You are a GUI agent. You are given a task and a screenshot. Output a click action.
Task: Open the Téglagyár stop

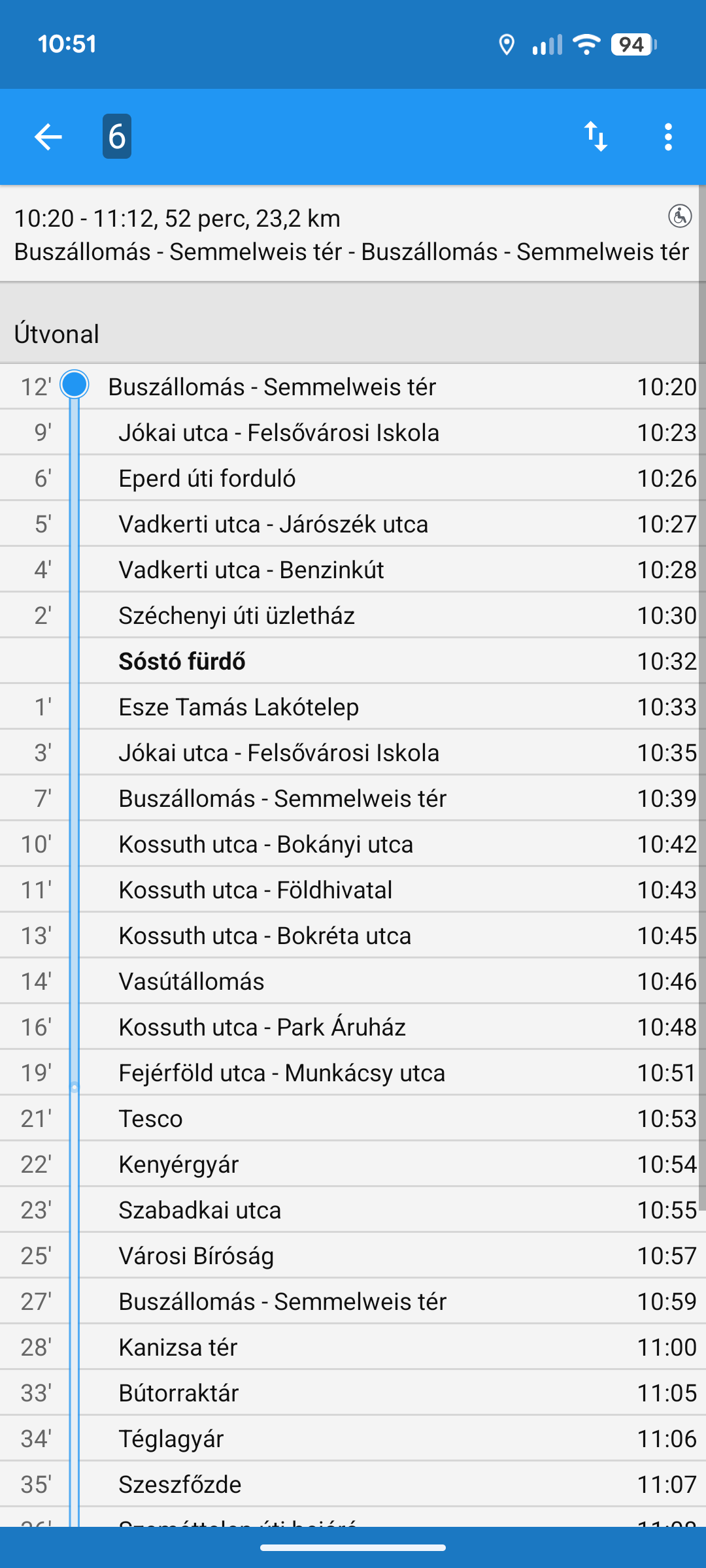(x=353, y=1439)
